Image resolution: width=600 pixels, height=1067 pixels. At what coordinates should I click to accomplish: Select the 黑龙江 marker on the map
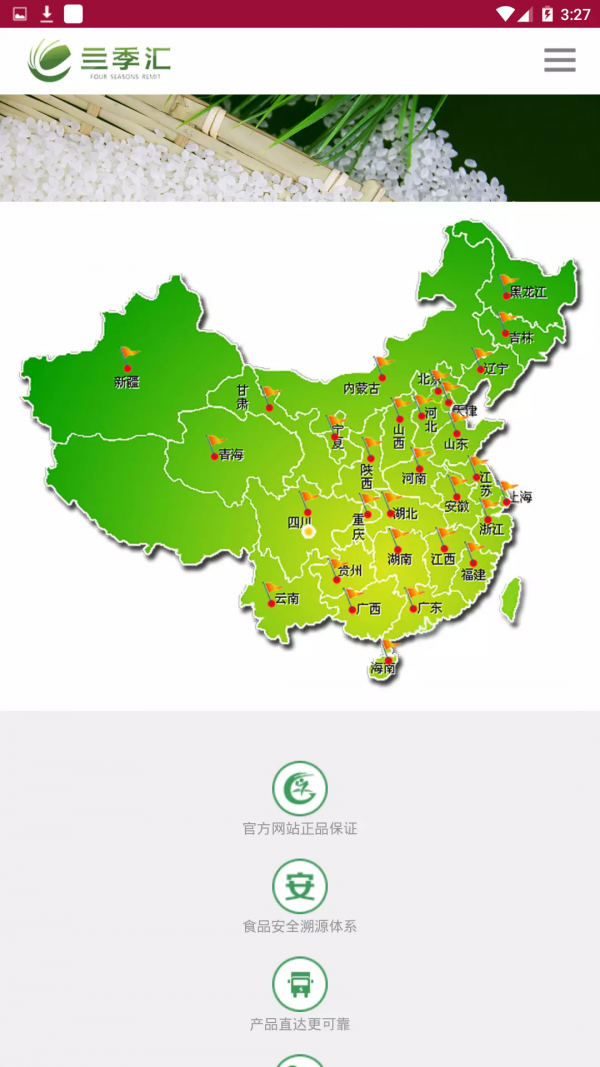click(508, 288)
